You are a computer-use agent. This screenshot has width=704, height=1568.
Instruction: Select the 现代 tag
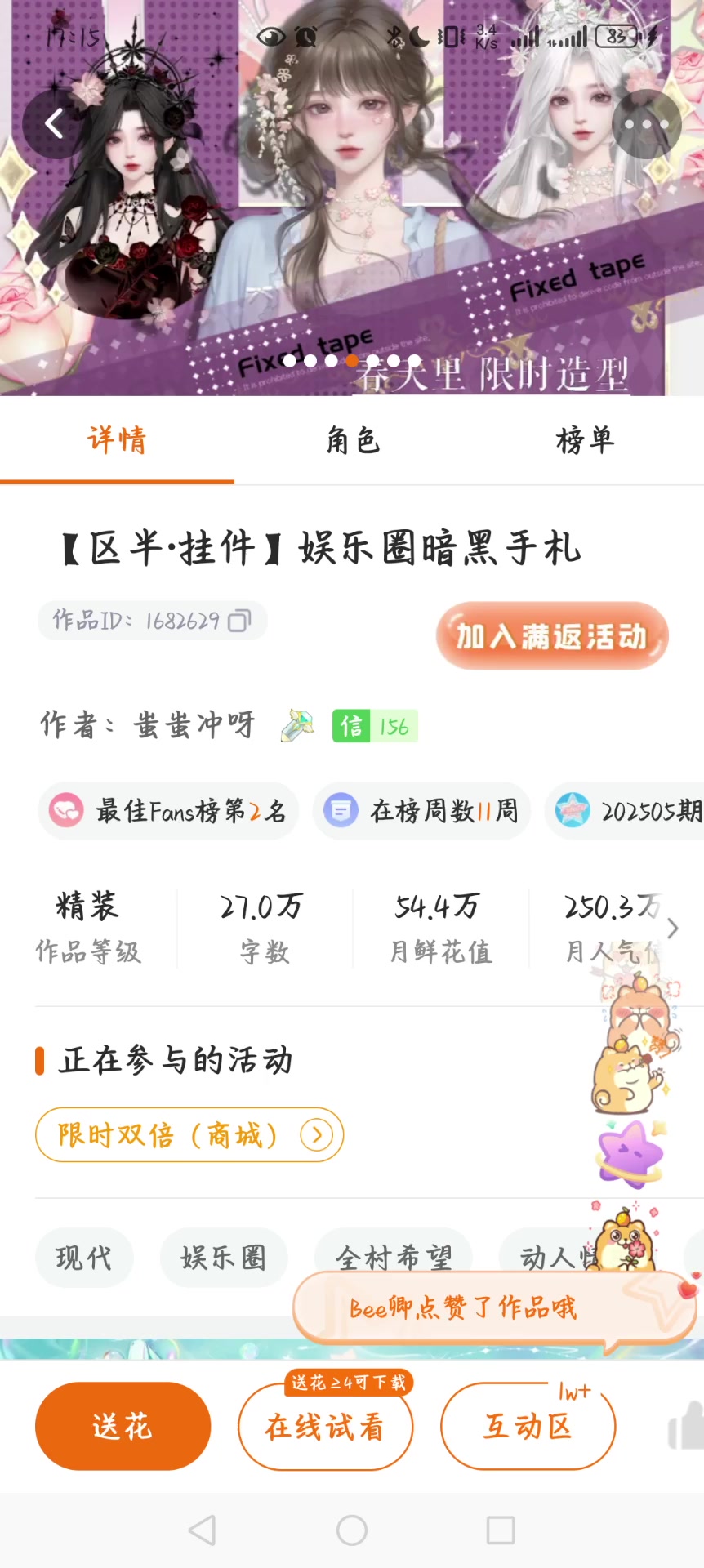coord(83,1258)
